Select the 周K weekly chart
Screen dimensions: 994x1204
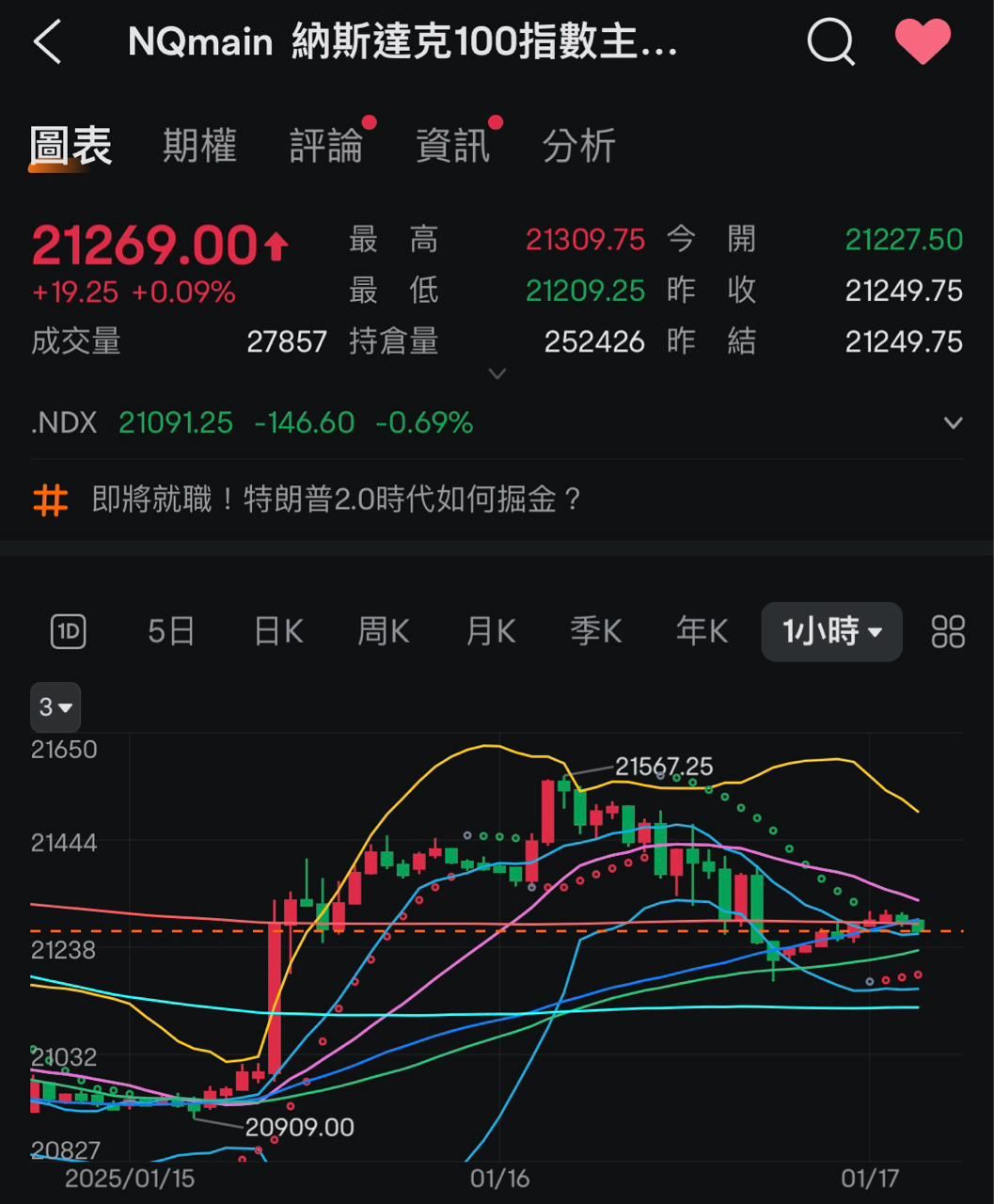pyautogui.click(x=384, y=631)
